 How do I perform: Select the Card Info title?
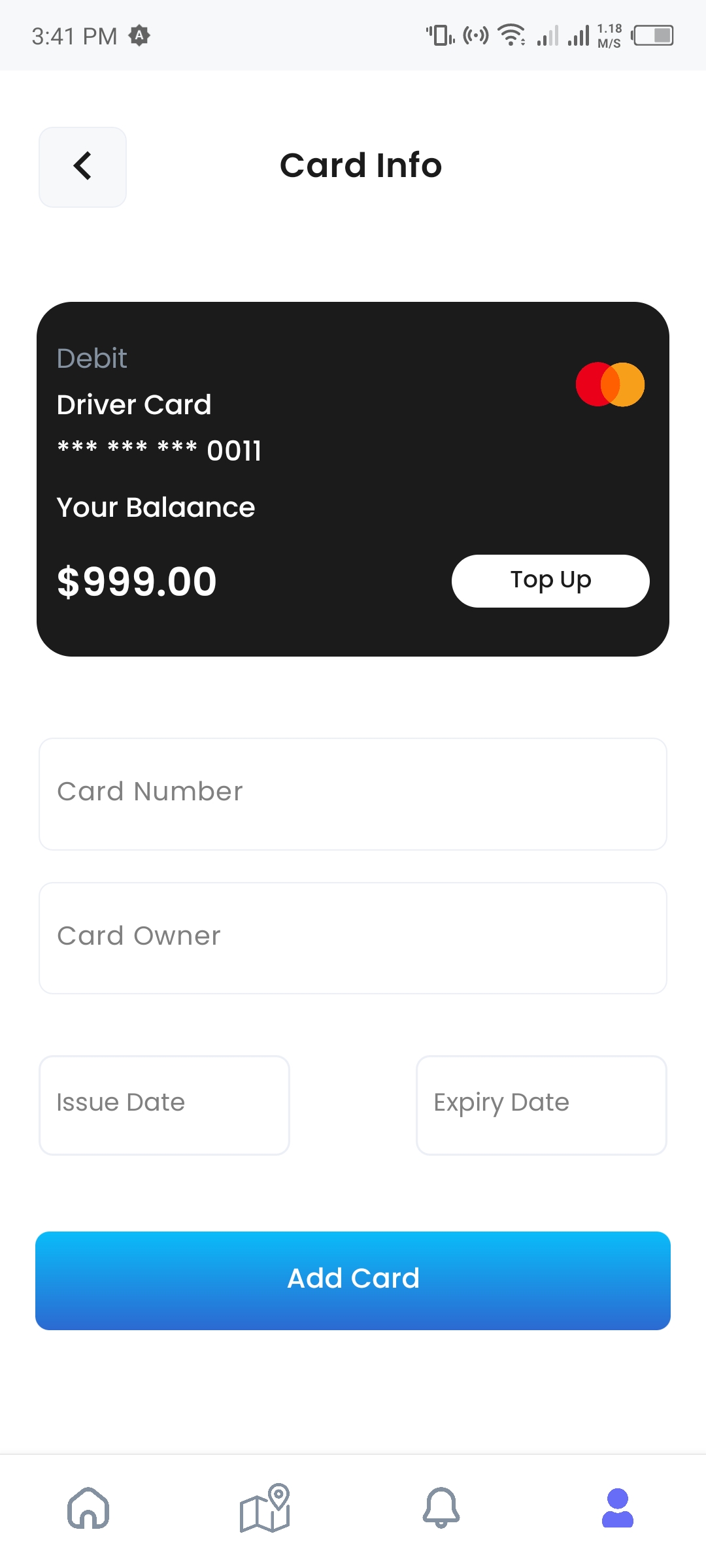[361, 165]
